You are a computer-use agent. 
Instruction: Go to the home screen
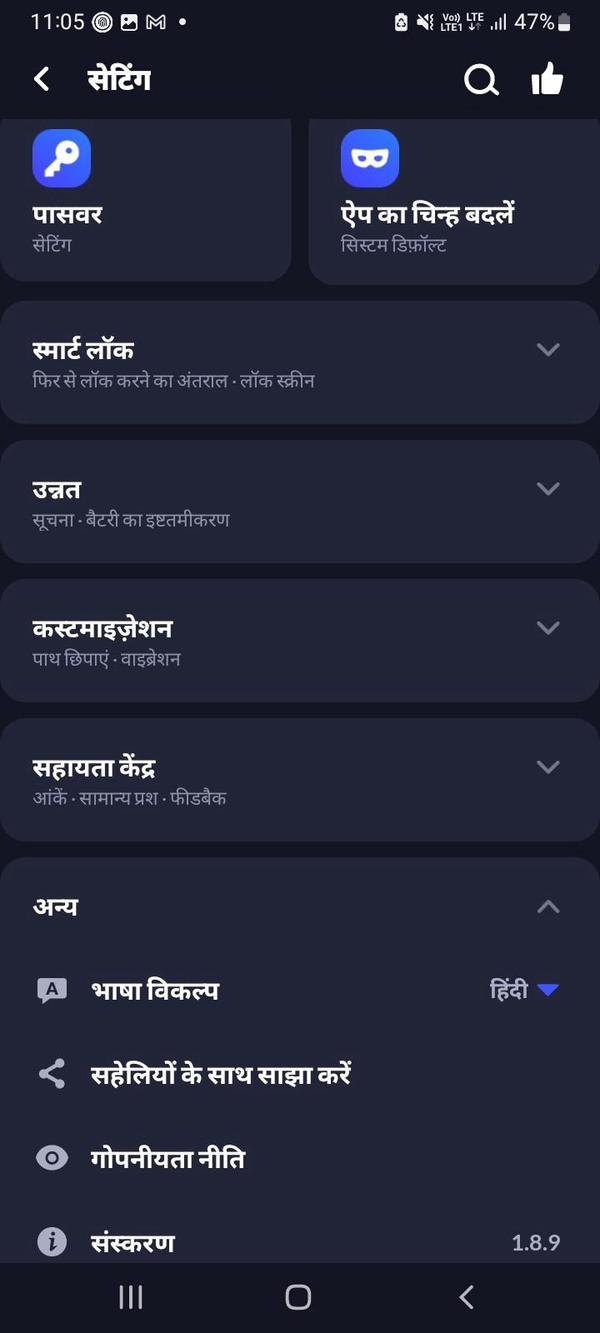point(298,1297)
